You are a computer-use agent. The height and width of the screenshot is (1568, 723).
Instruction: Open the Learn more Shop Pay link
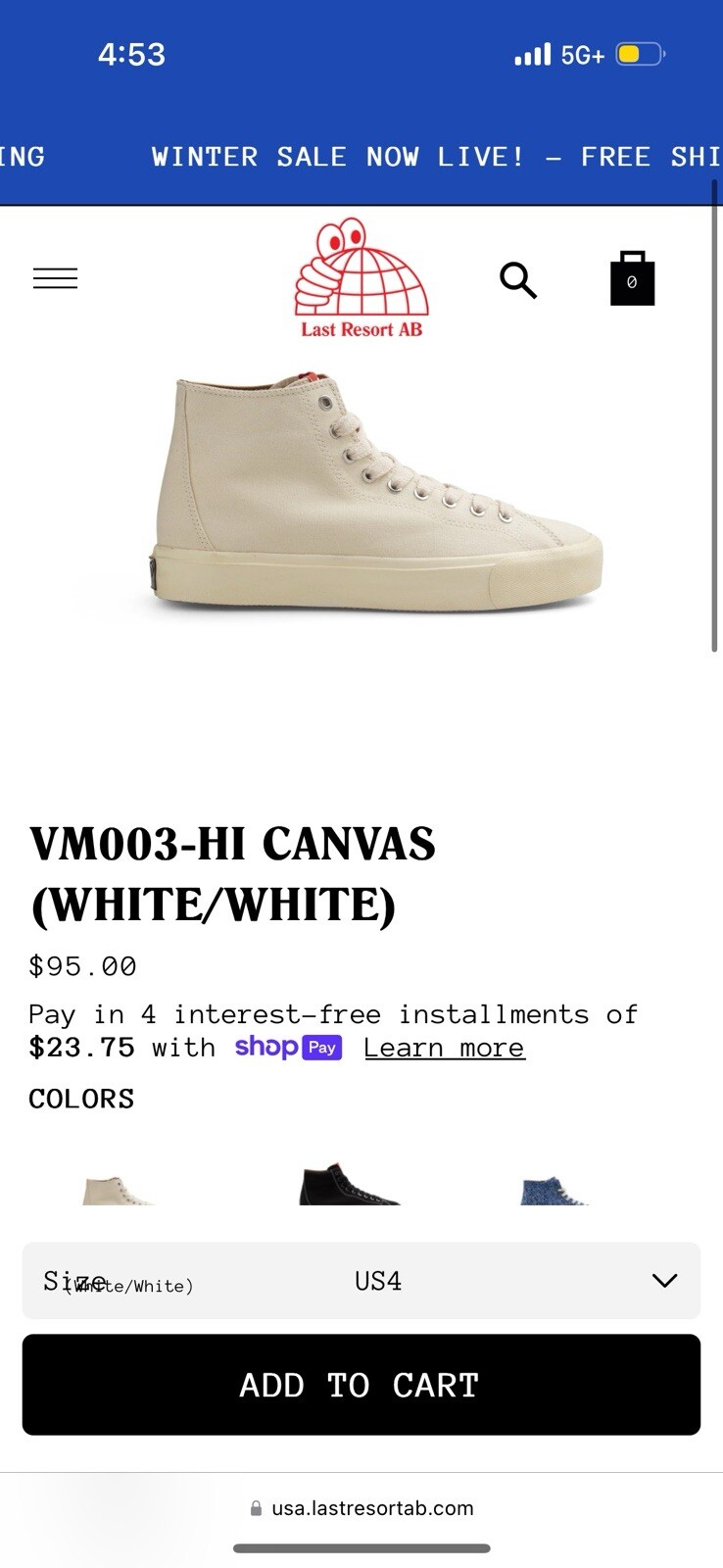point(444,1048)
